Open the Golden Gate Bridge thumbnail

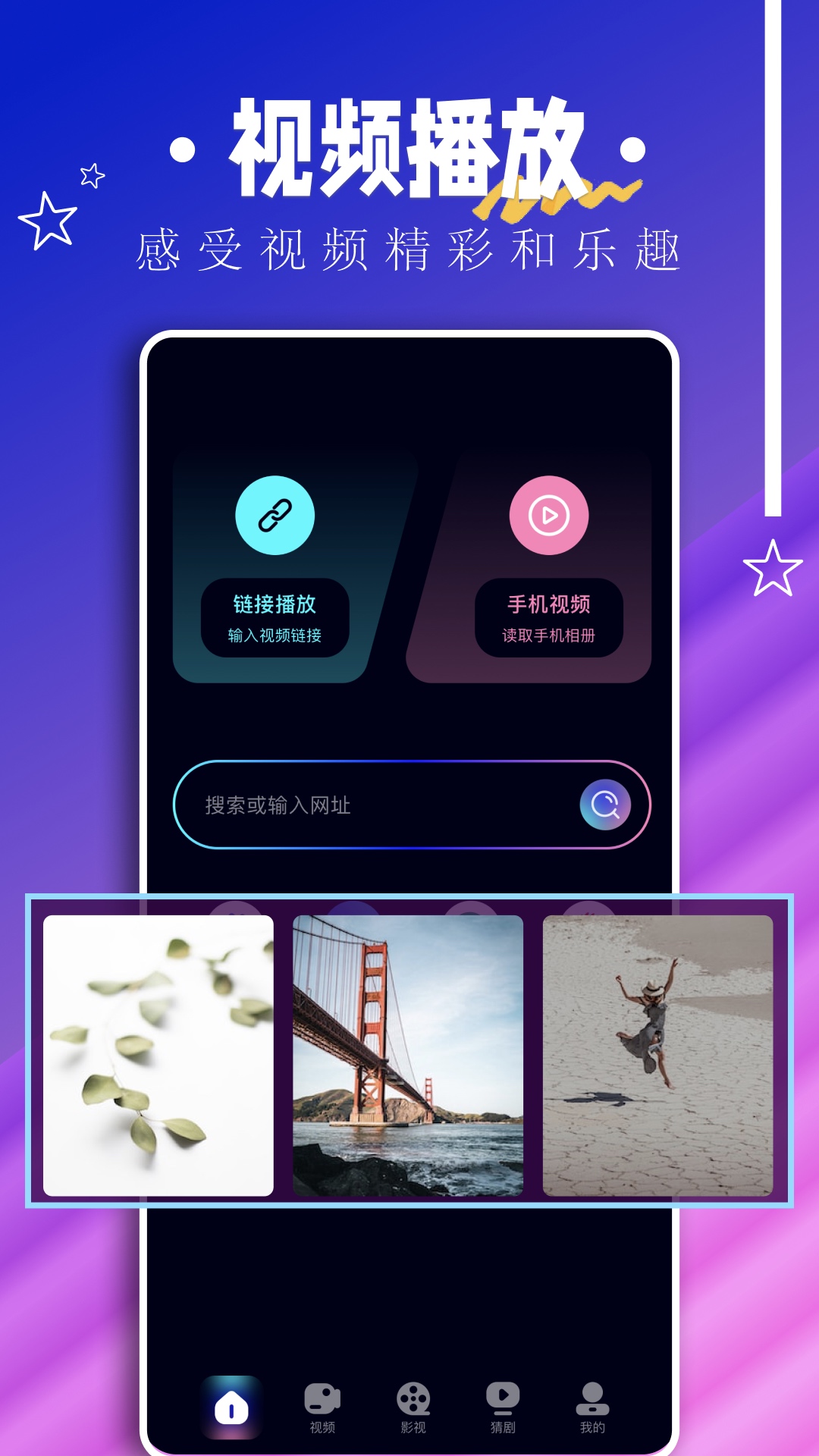pyautogui.click(x=408, y=1049)
